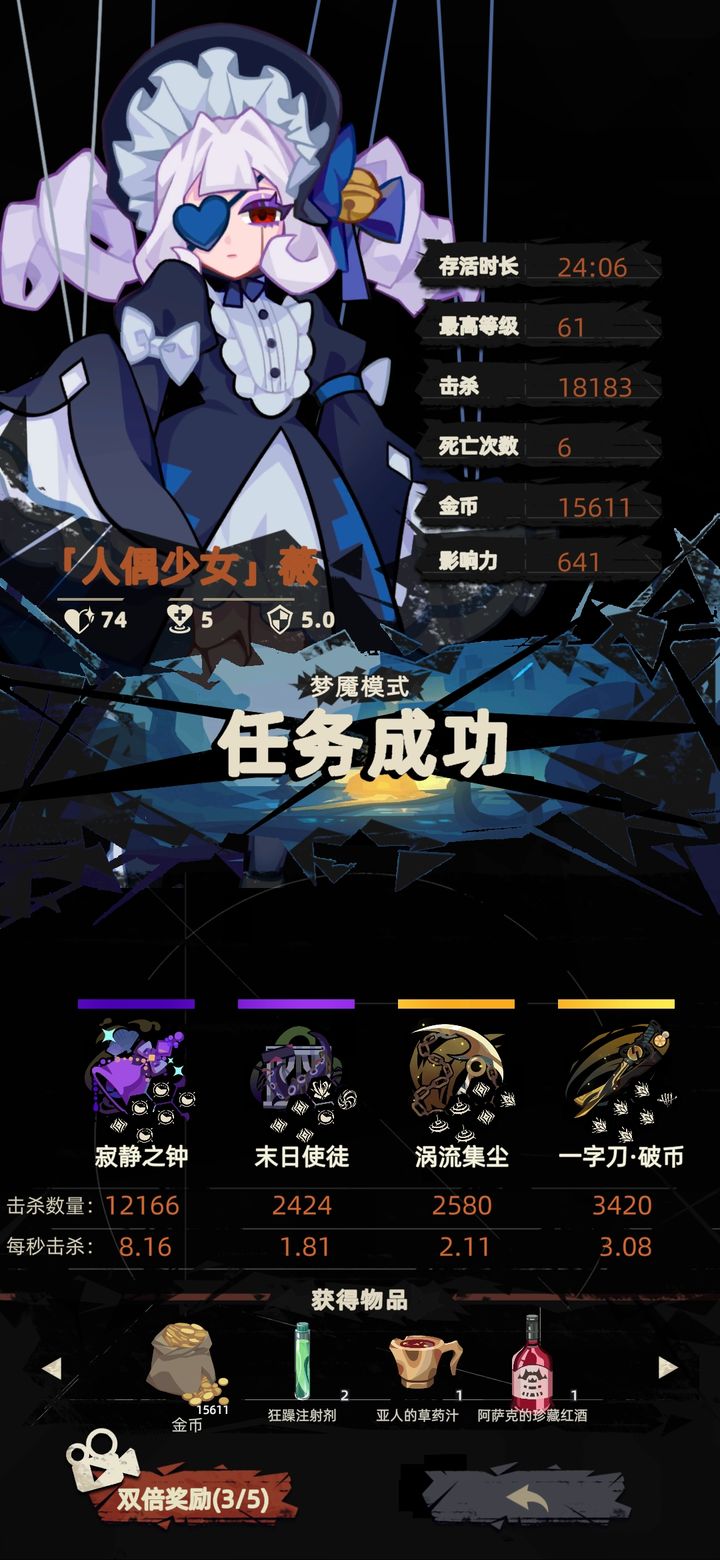
Task: Show previous obtained items with left arrow
Action: tap(52, 1368)
